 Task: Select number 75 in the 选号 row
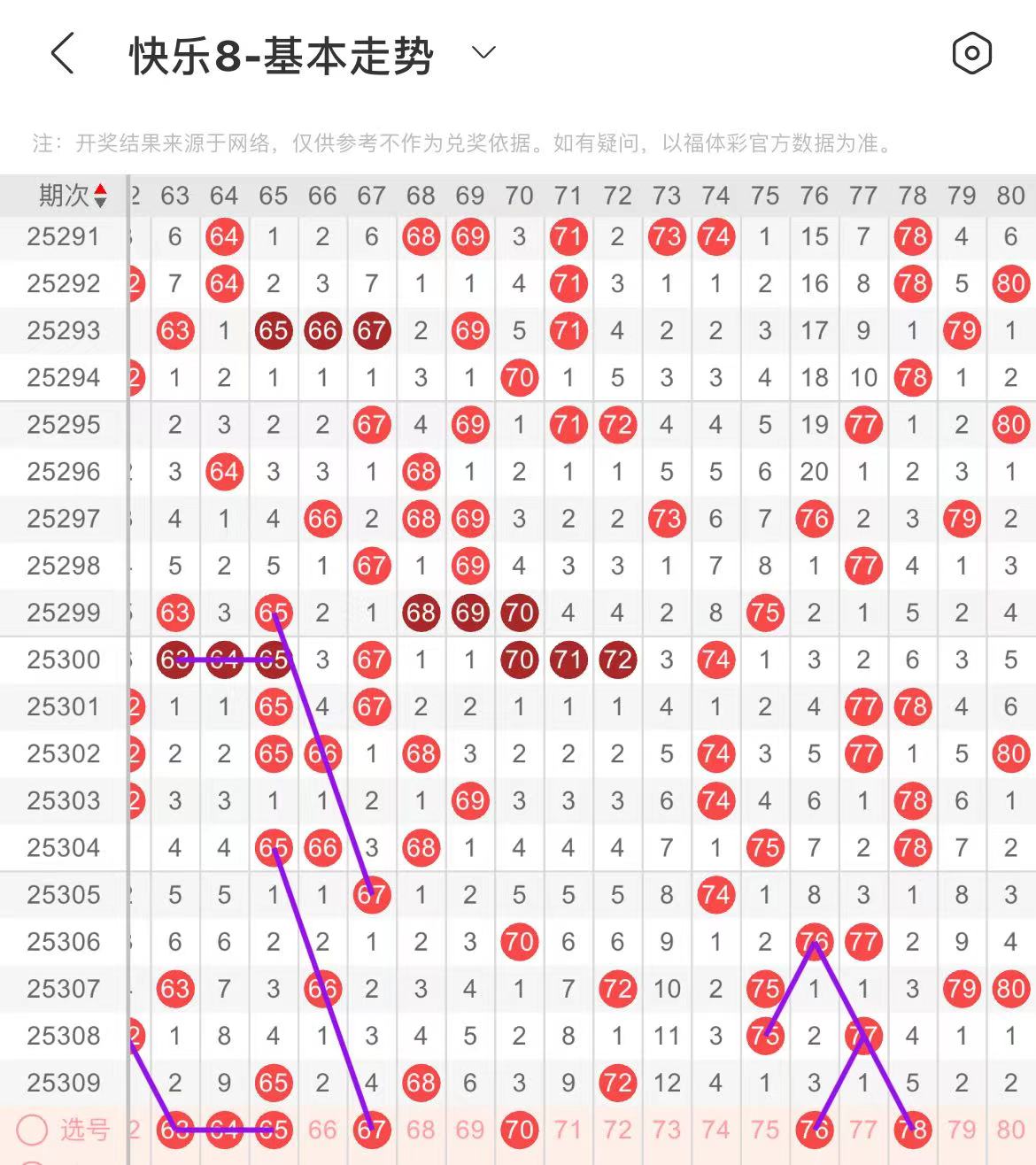coord(764,1130)
